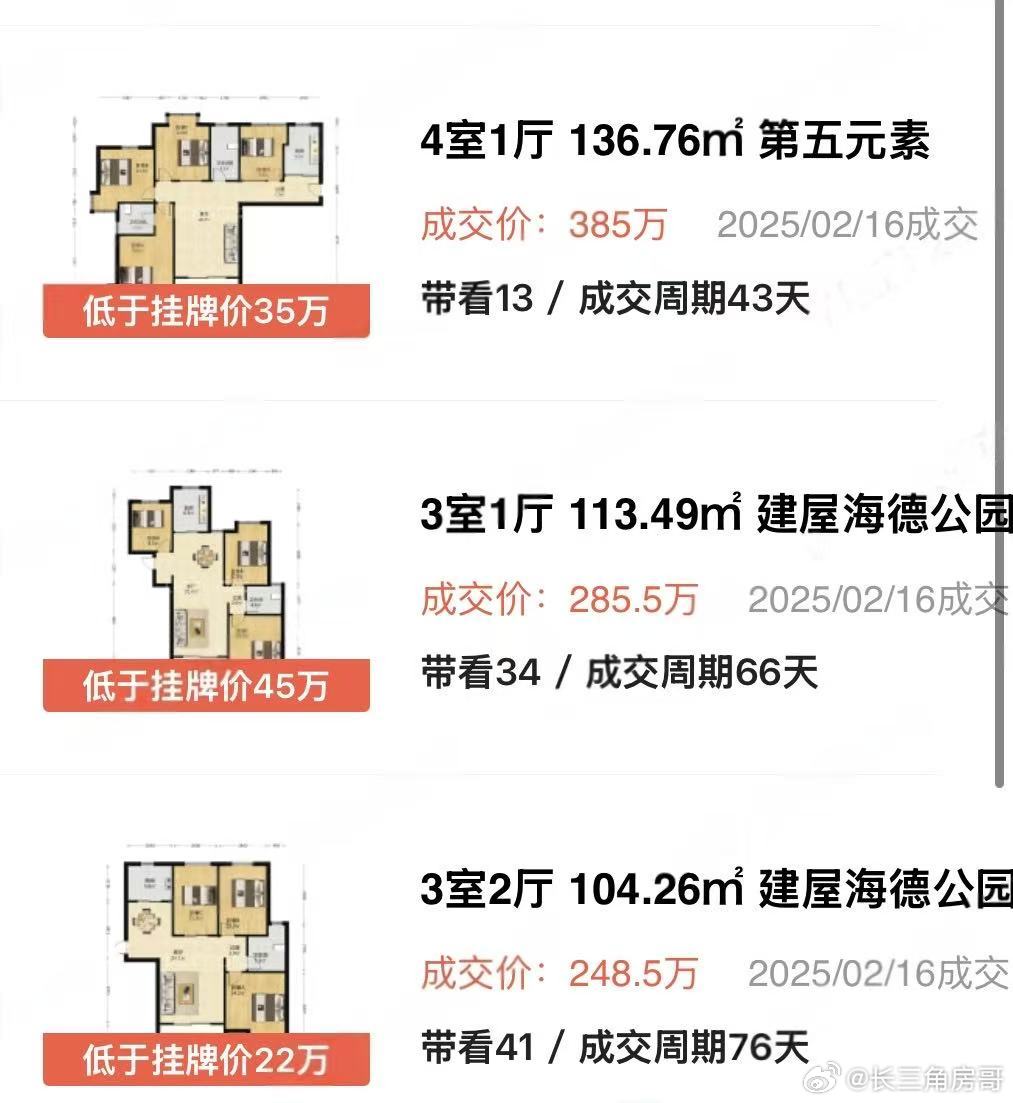The image size is (1013, 1103).
Task: Open the 3室2厅 104.26㎡ 建屋海德公园 listing
Action: coord(715,890)
